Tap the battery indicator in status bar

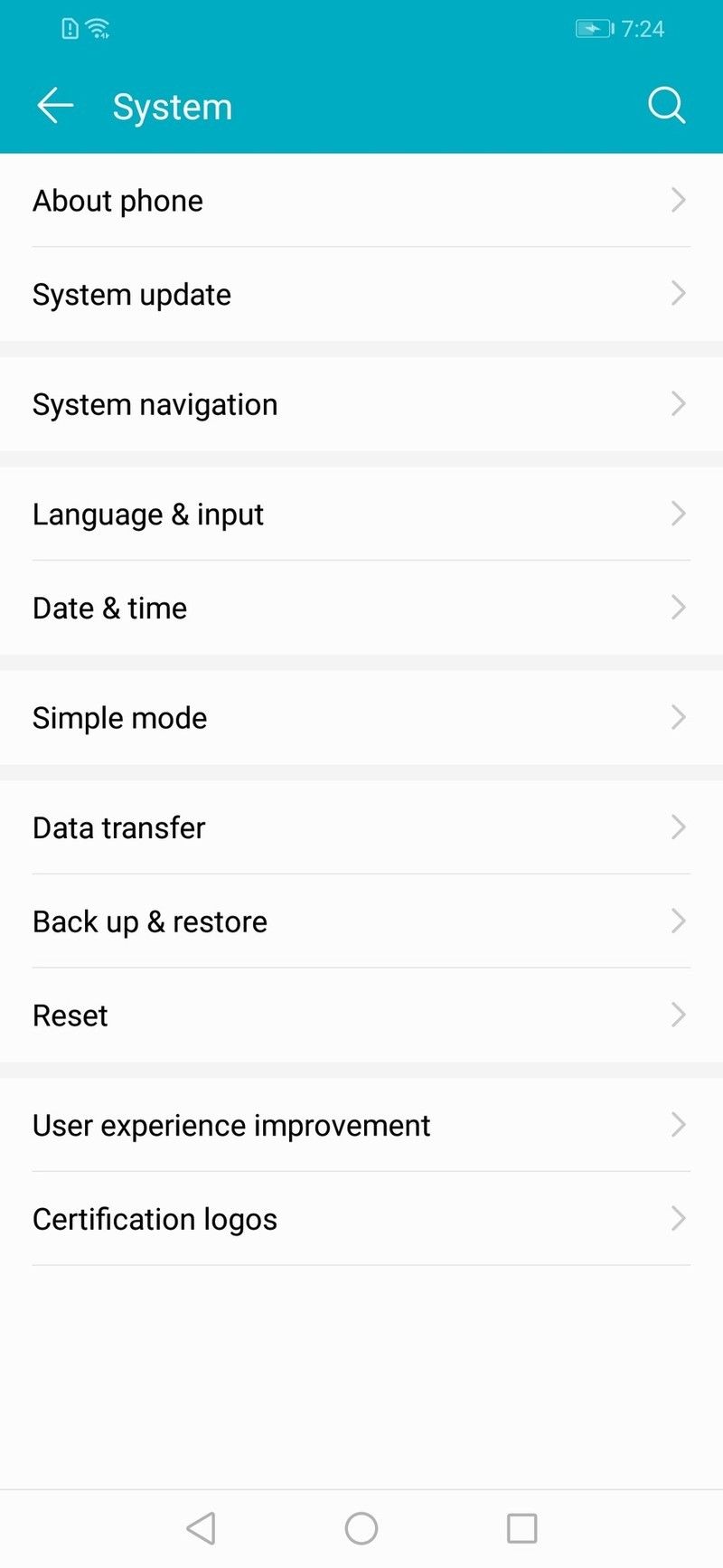tap(592, 28)
